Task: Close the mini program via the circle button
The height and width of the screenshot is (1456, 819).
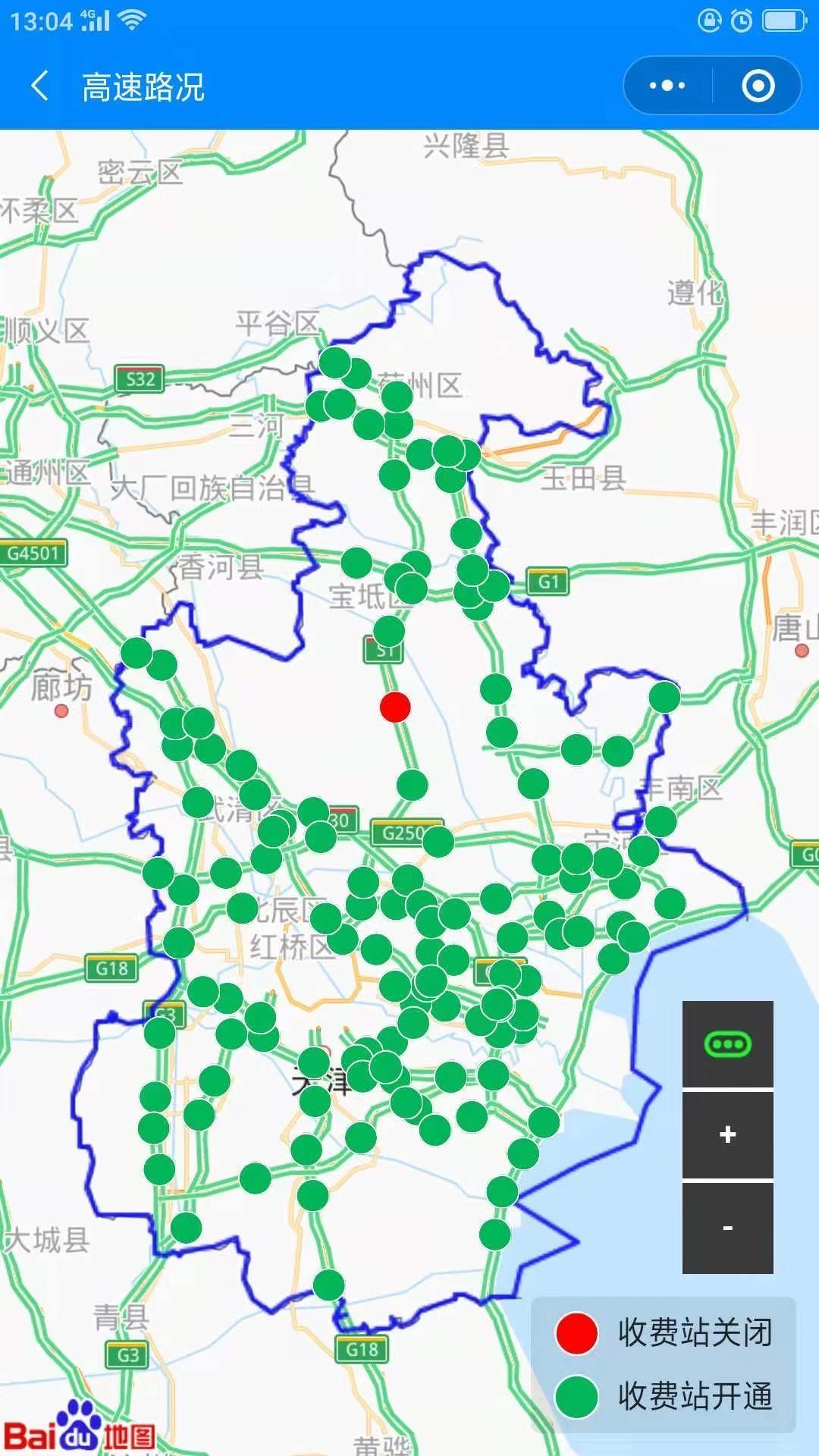Action: [x=758, y=86]
